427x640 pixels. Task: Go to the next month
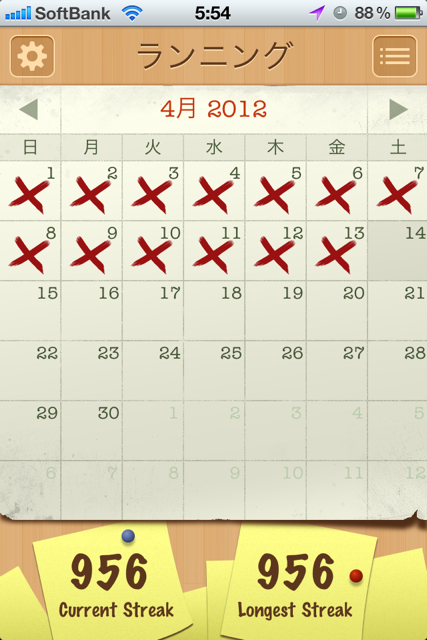[x=398, y=109]
